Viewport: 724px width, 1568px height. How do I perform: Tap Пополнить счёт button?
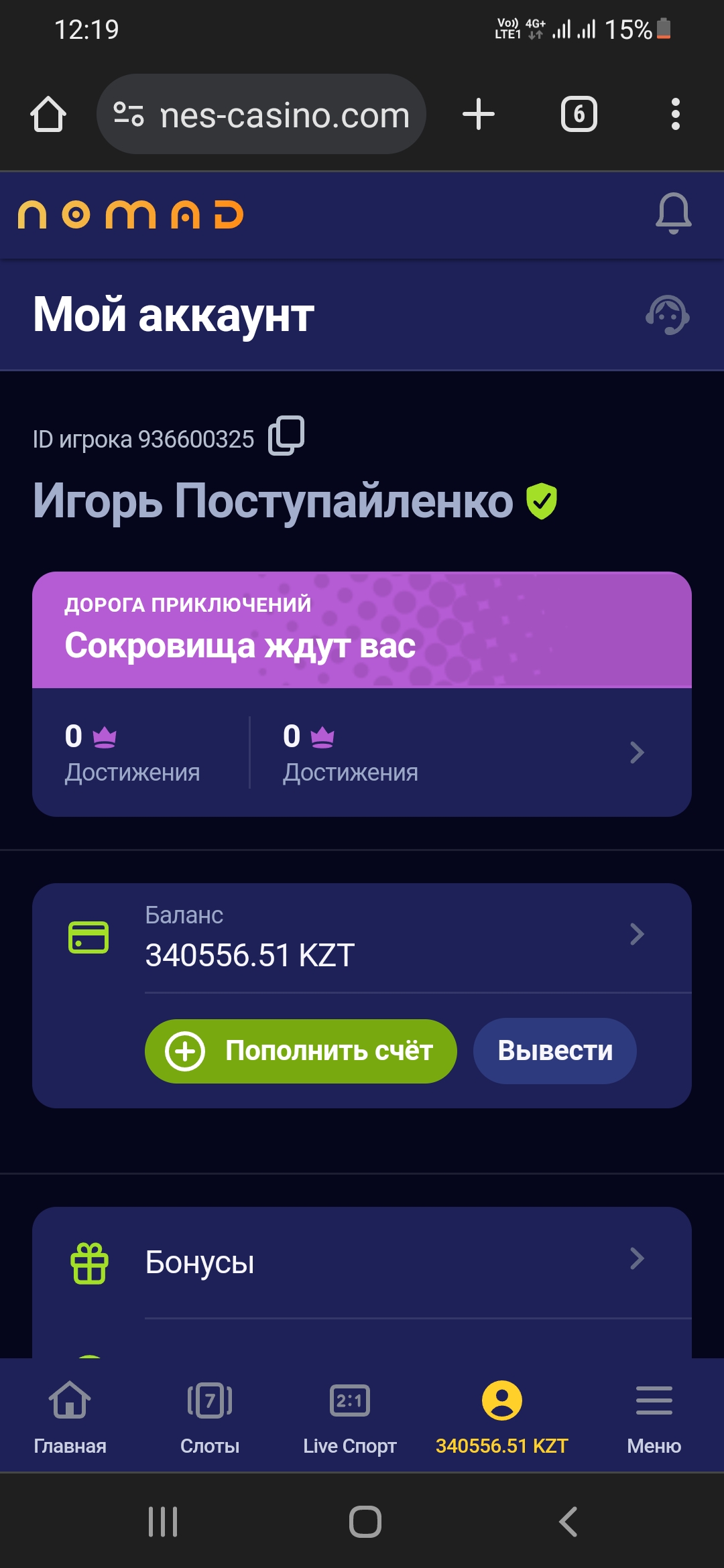coord(301,1051)
